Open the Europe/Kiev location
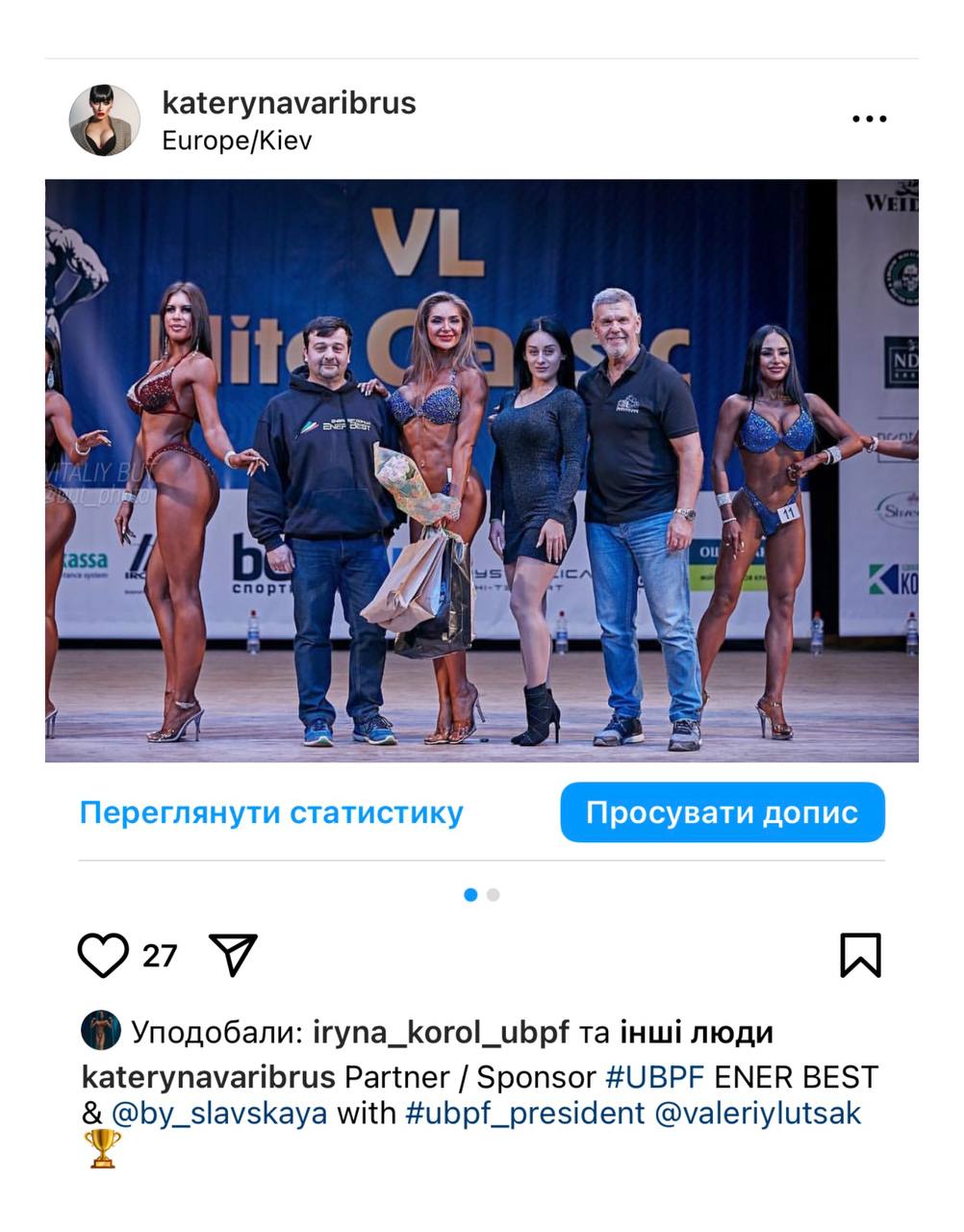Viewport: 964px width, 1232px height. [237, 141]
